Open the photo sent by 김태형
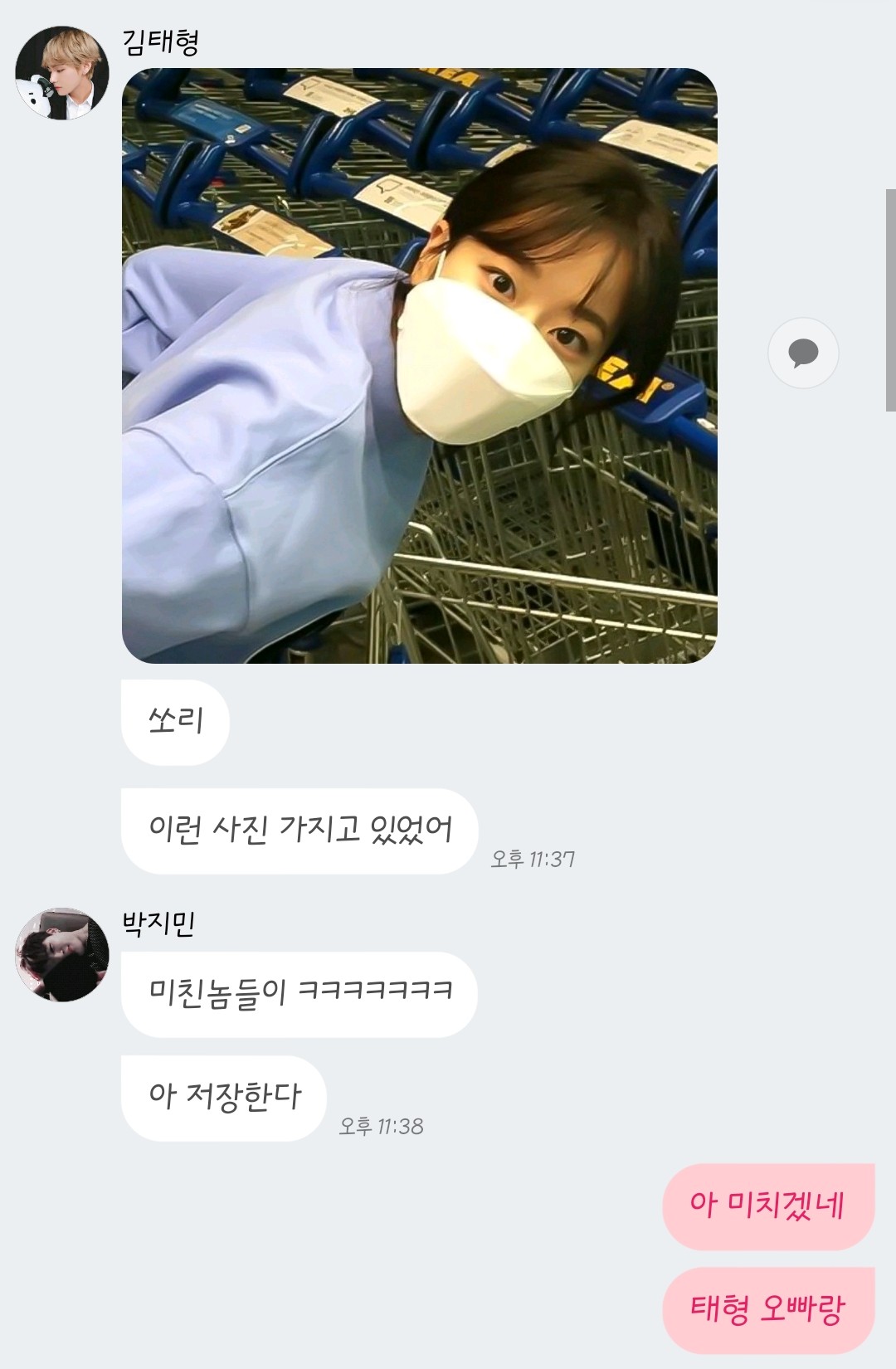The image size is (896, 1369). (x=419, y=366)
